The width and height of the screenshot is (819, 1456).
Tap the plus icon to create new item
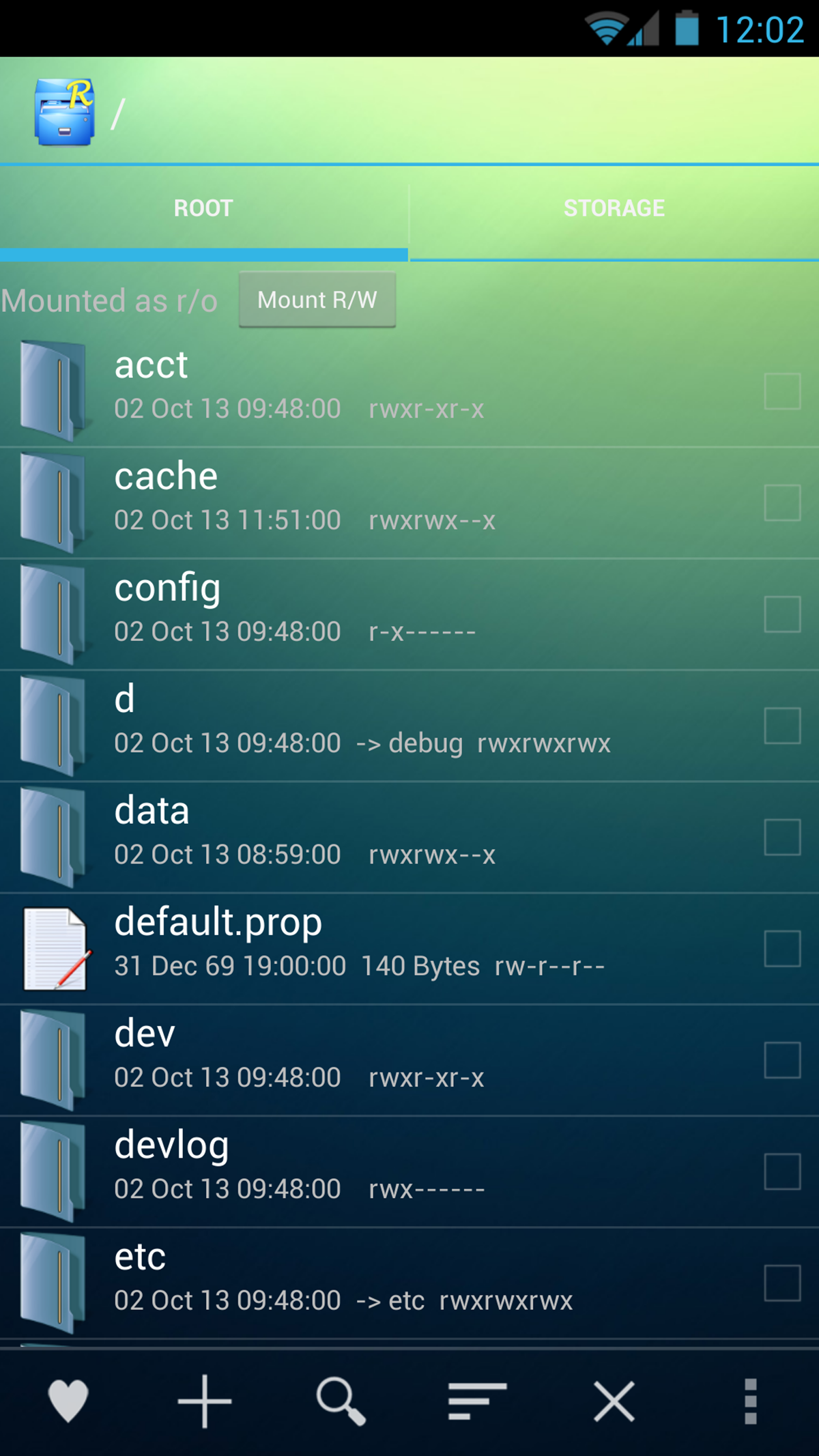205,1401
